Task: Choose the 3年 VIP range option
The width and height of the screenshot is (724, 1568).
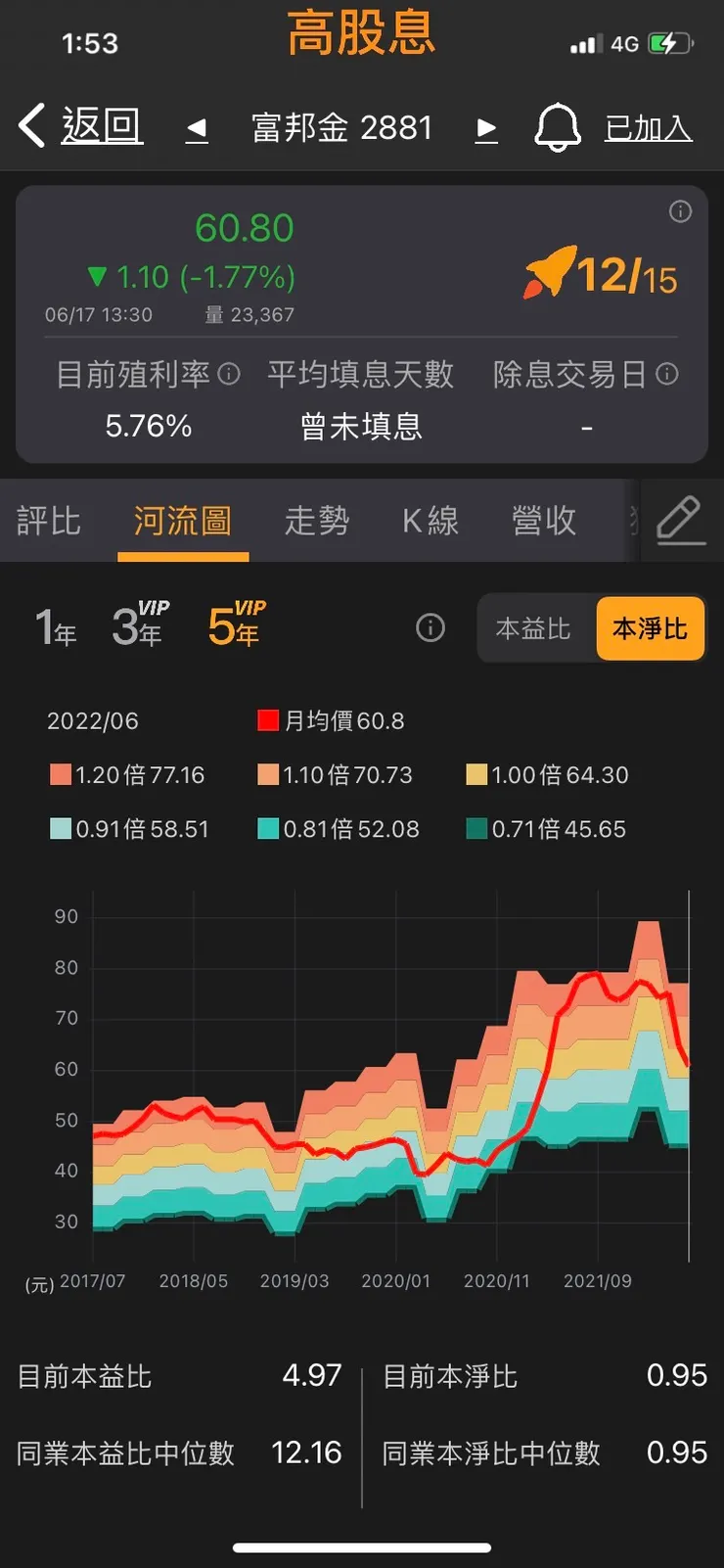Action: click(x=137, y=627)
